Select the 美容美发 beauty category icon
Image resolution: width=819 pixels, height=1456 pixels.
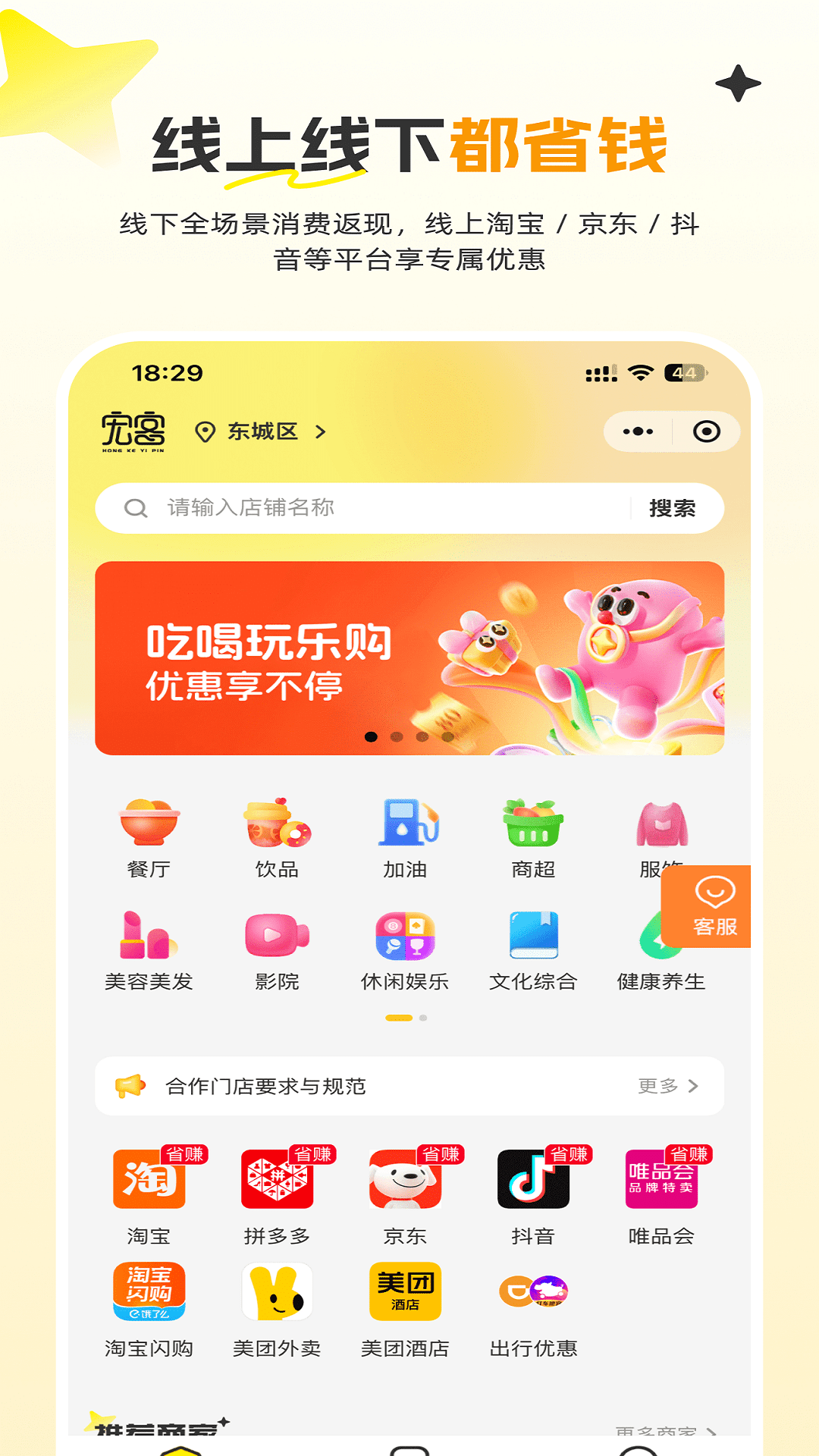click(x=149, y=943)
